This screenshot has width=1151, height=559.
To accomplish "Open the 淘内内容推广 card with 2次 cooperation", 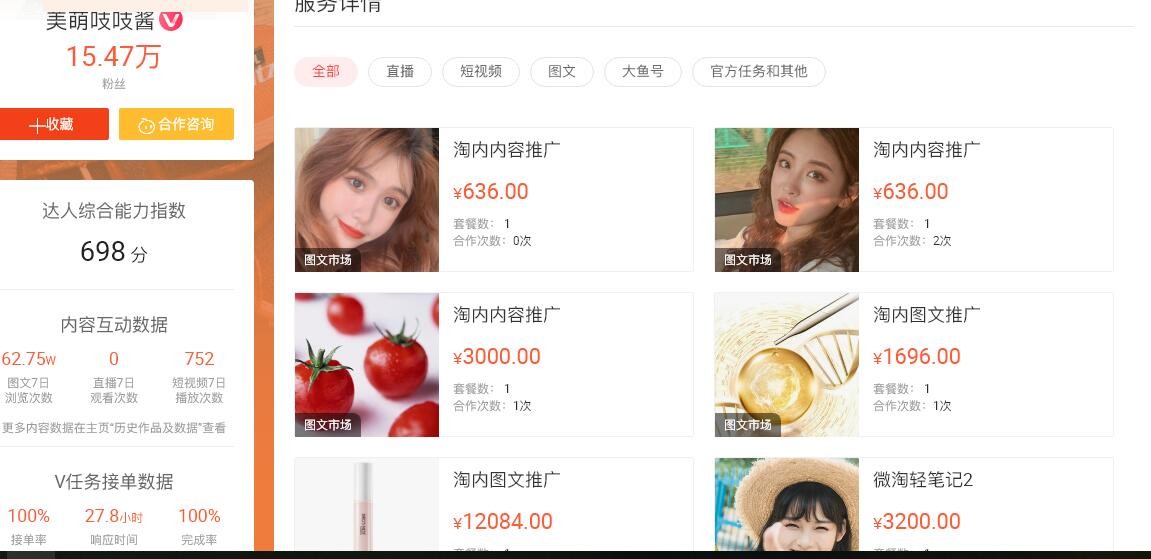I will 913,199.
